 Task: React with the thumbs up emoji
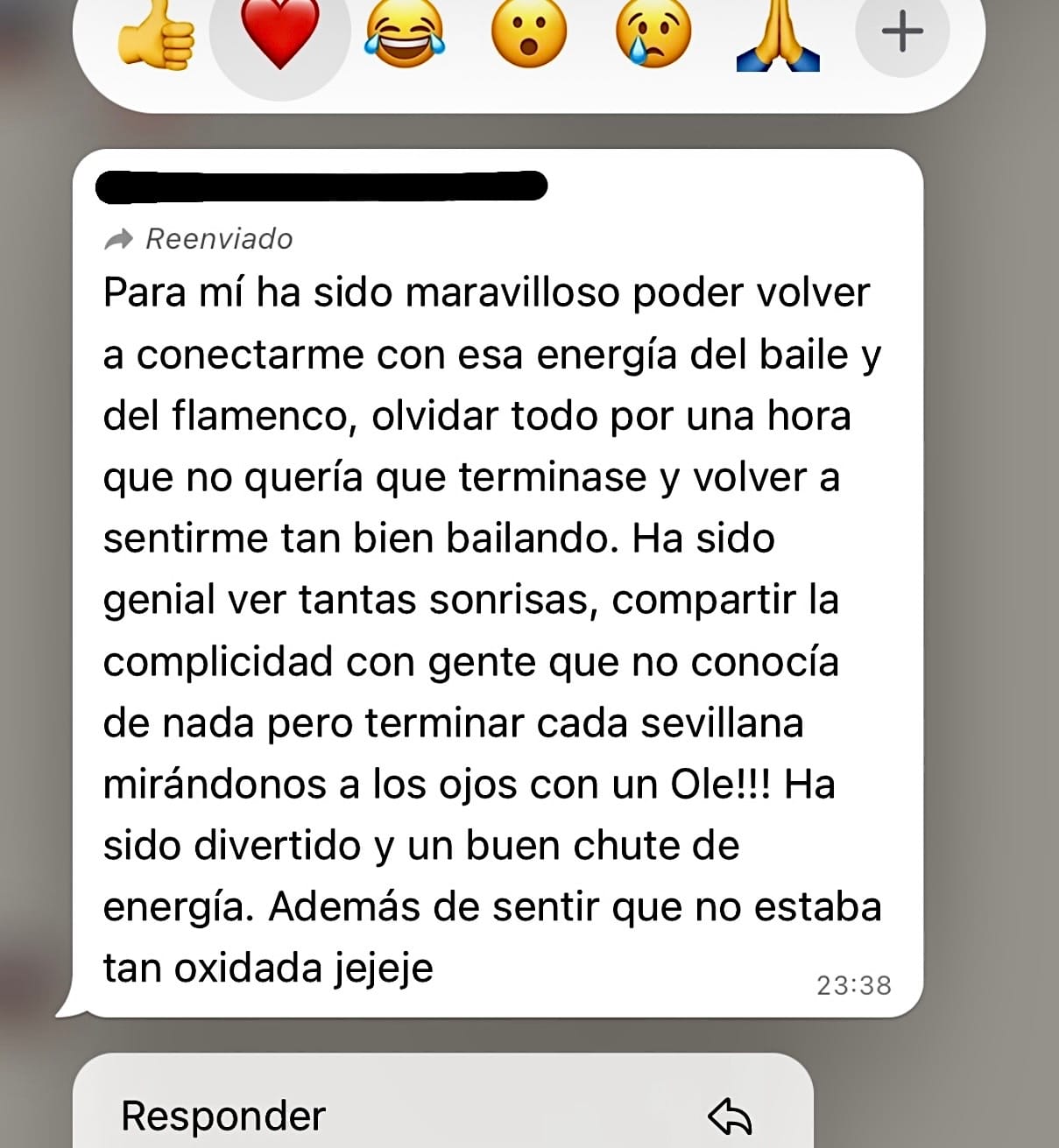(x=155, y=37)
